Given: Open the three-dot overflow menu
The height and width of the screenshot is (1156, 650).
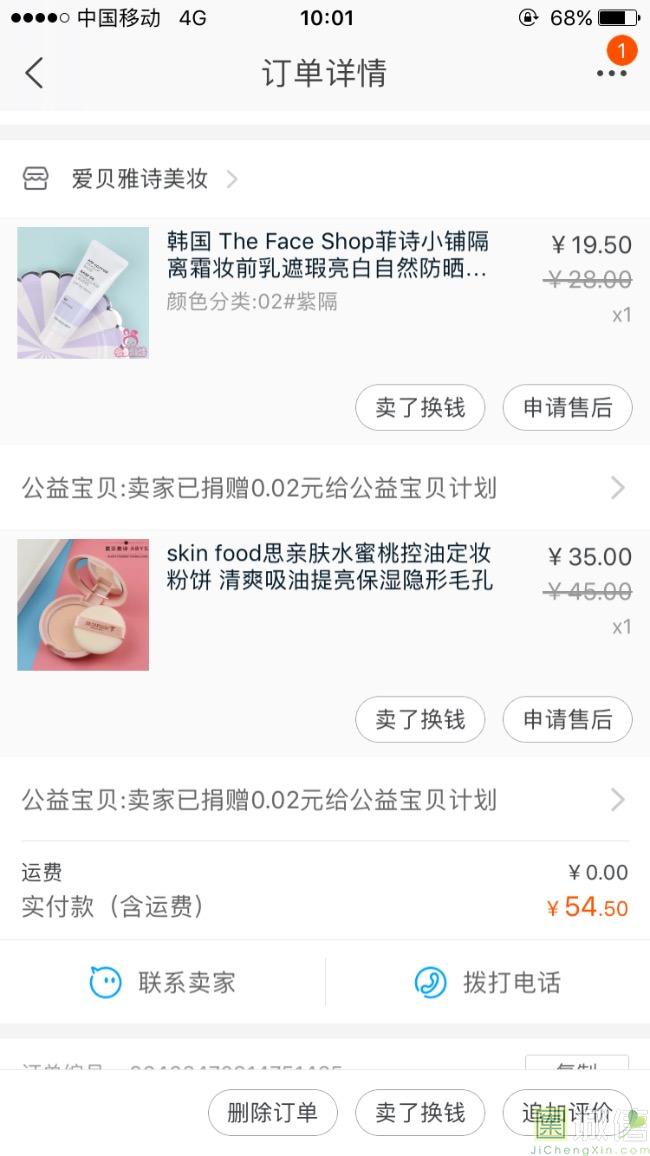Looking at the screenshot, I should click(x=611, y=73).
